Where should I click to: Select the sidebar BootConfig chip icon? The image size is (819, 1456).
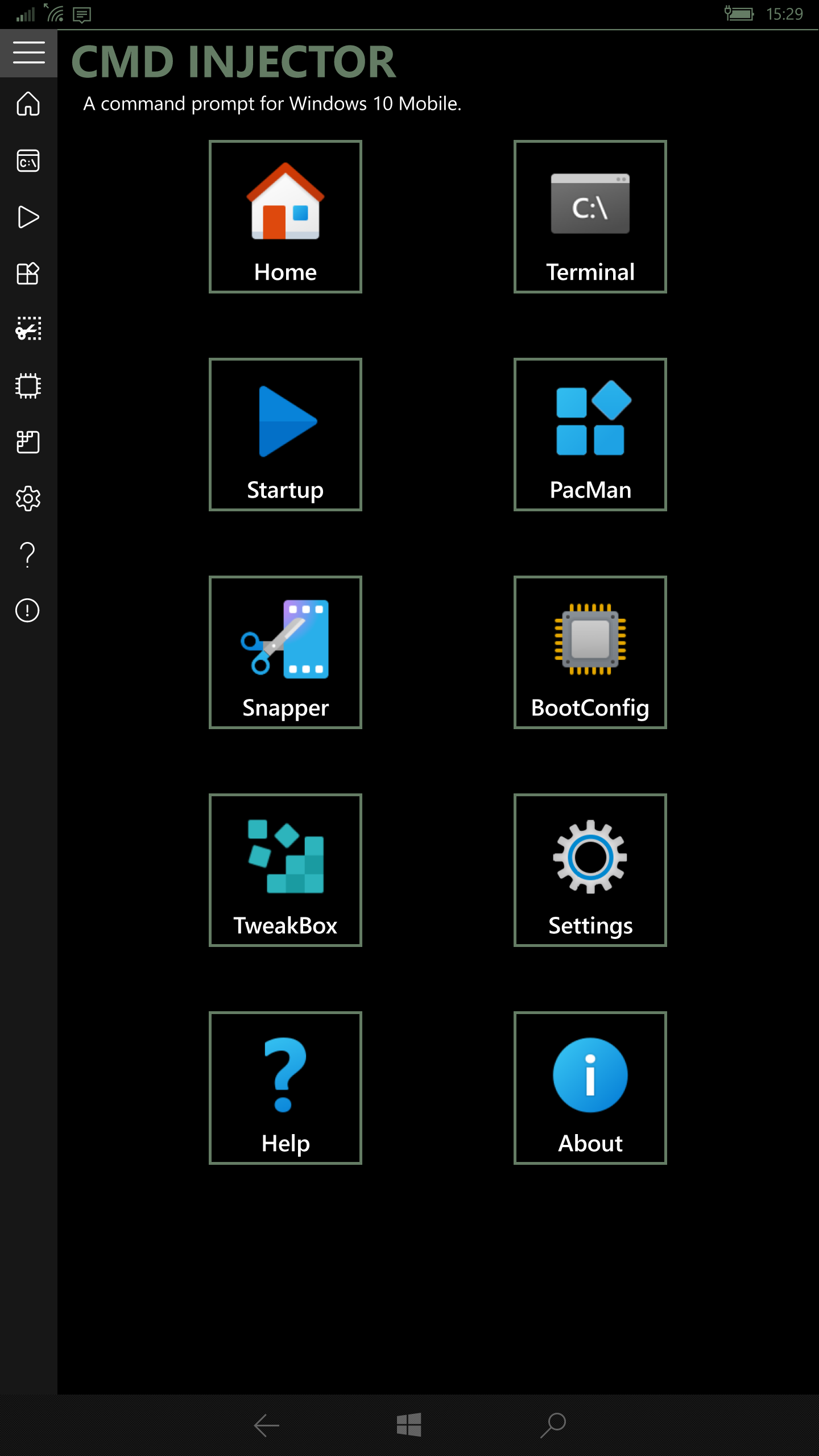point(28,386)
